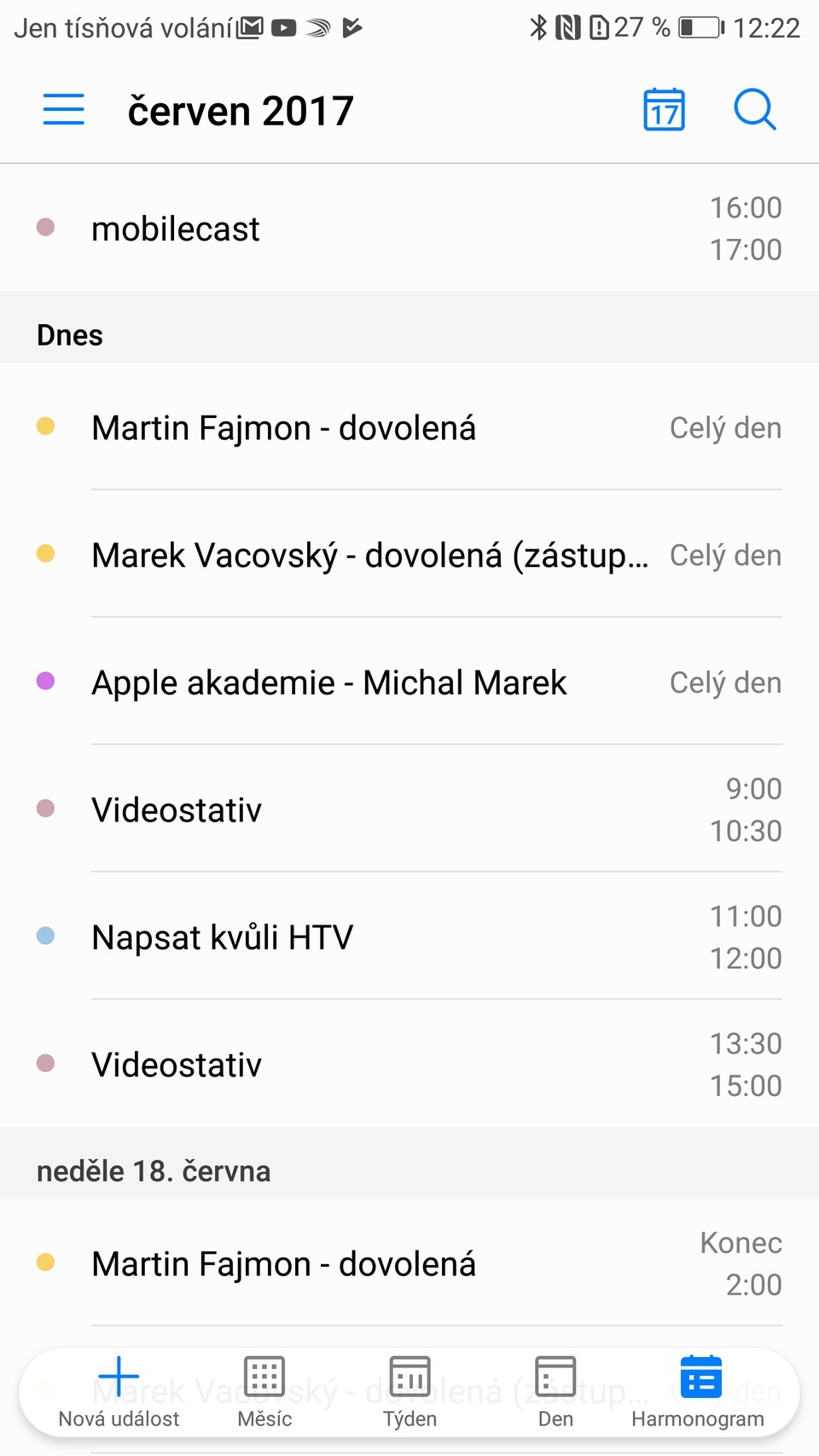Screen dimensions: 819x1456
Task: Open calendar search
Action: coord(755,110)
